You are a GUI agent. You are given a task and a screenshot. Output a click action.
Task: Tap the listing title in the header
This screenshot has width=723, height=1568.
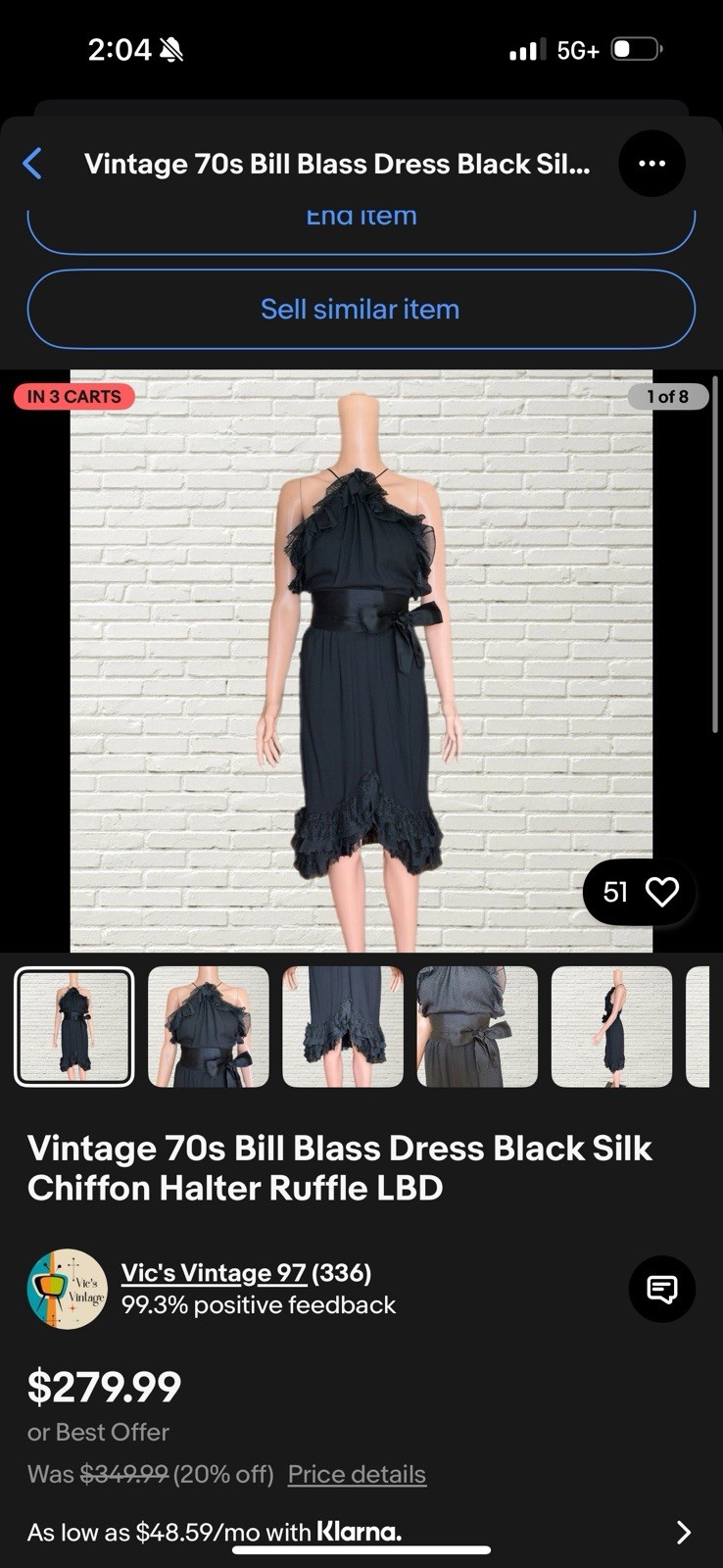point(338,163)
